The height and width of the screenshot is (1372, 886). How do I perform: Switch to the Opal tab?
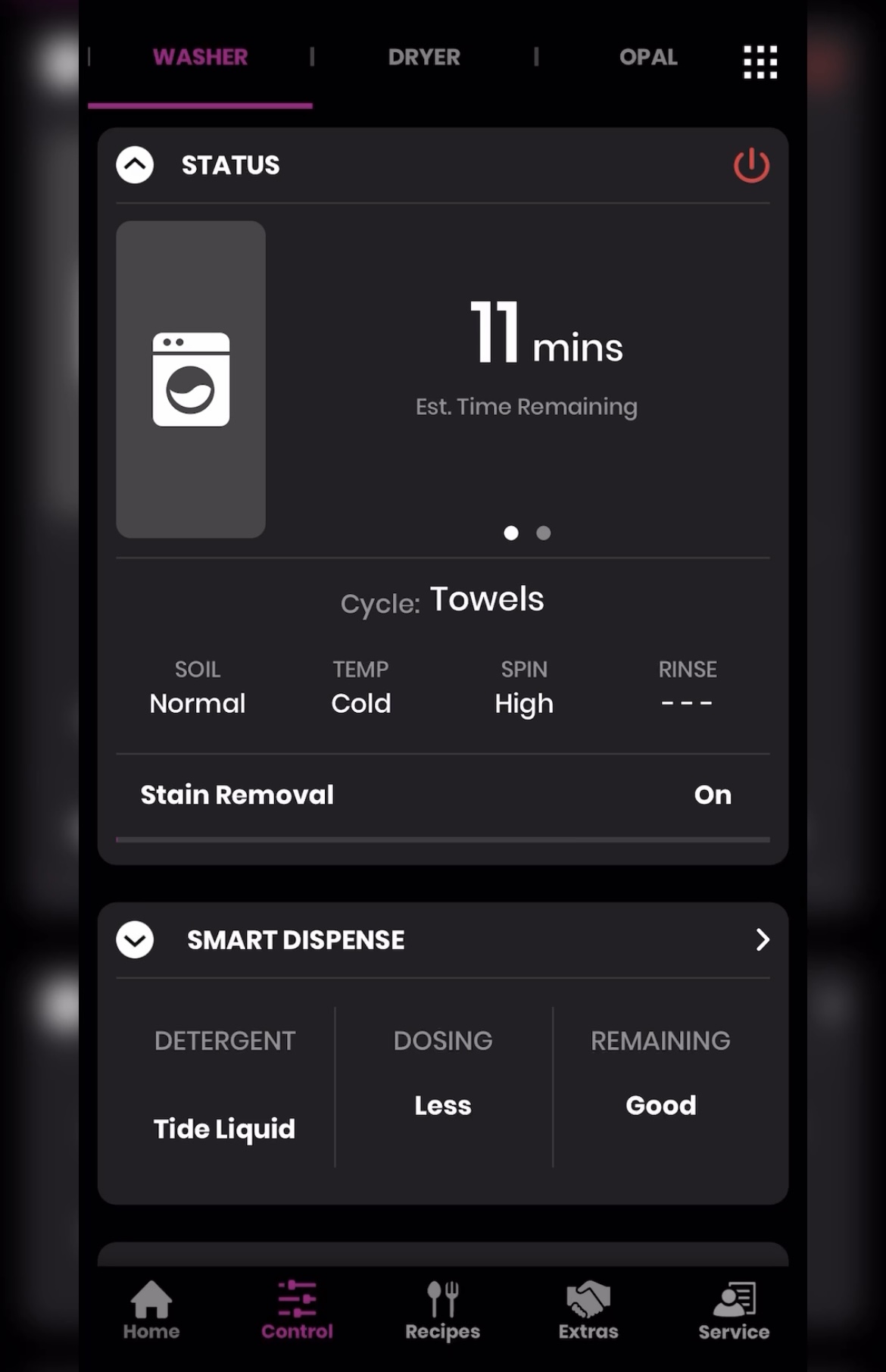pyautogui.click(x=647, y=58)
